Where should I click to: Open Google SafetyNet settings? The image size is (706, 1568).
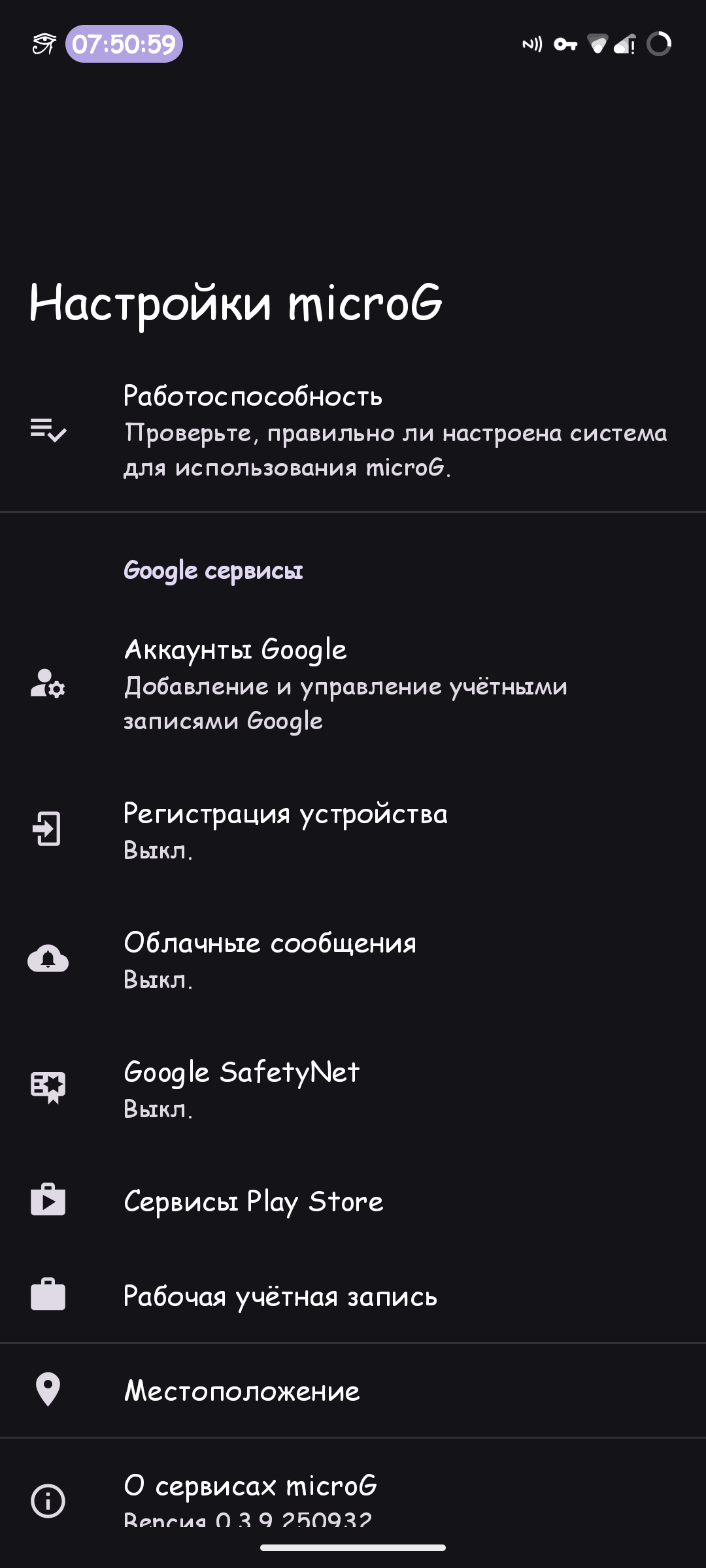(x=353, y=1088)
